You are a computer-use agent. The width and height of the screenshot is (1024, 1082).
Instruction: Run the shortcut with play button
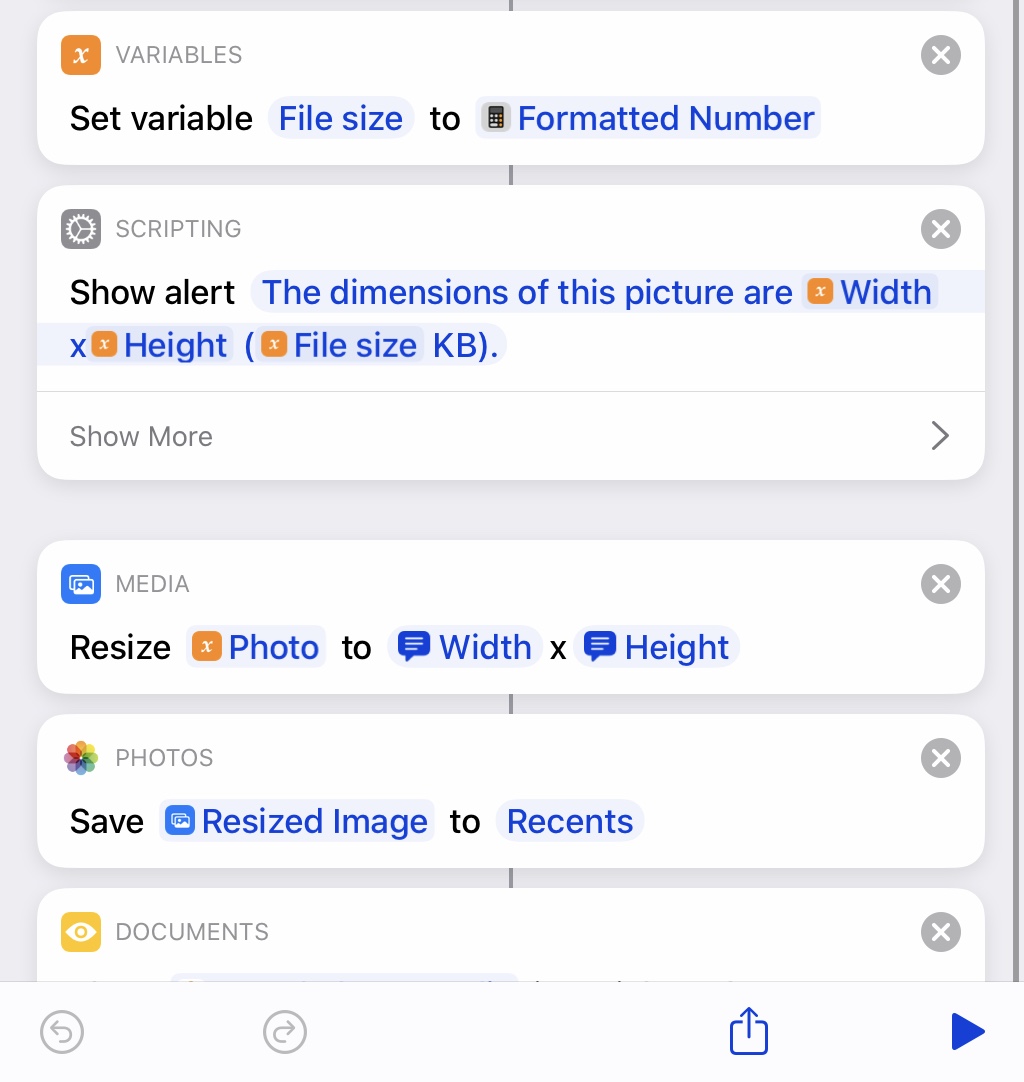[x=966, y=1031]
